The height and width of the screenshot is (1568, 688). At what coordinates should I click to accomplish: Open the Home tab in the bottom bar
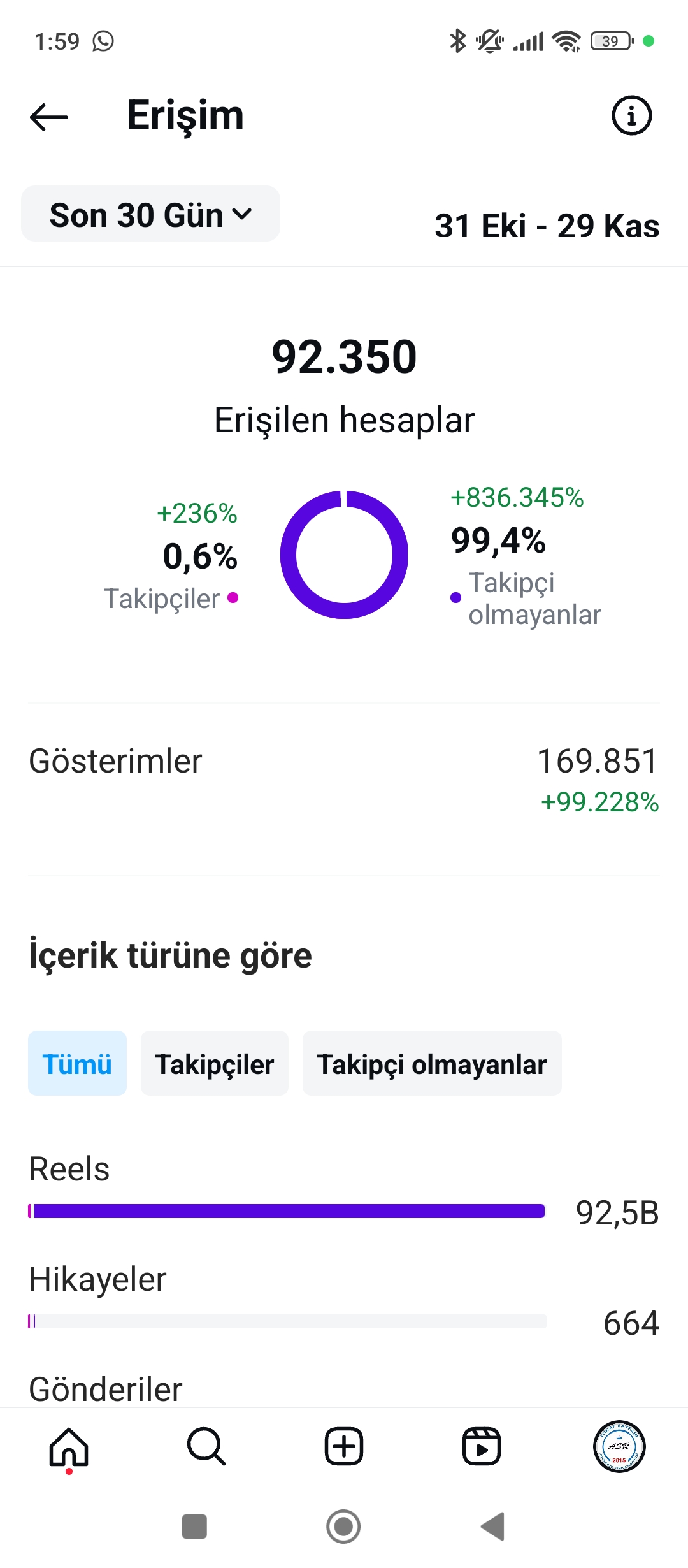pos(69,1447)
